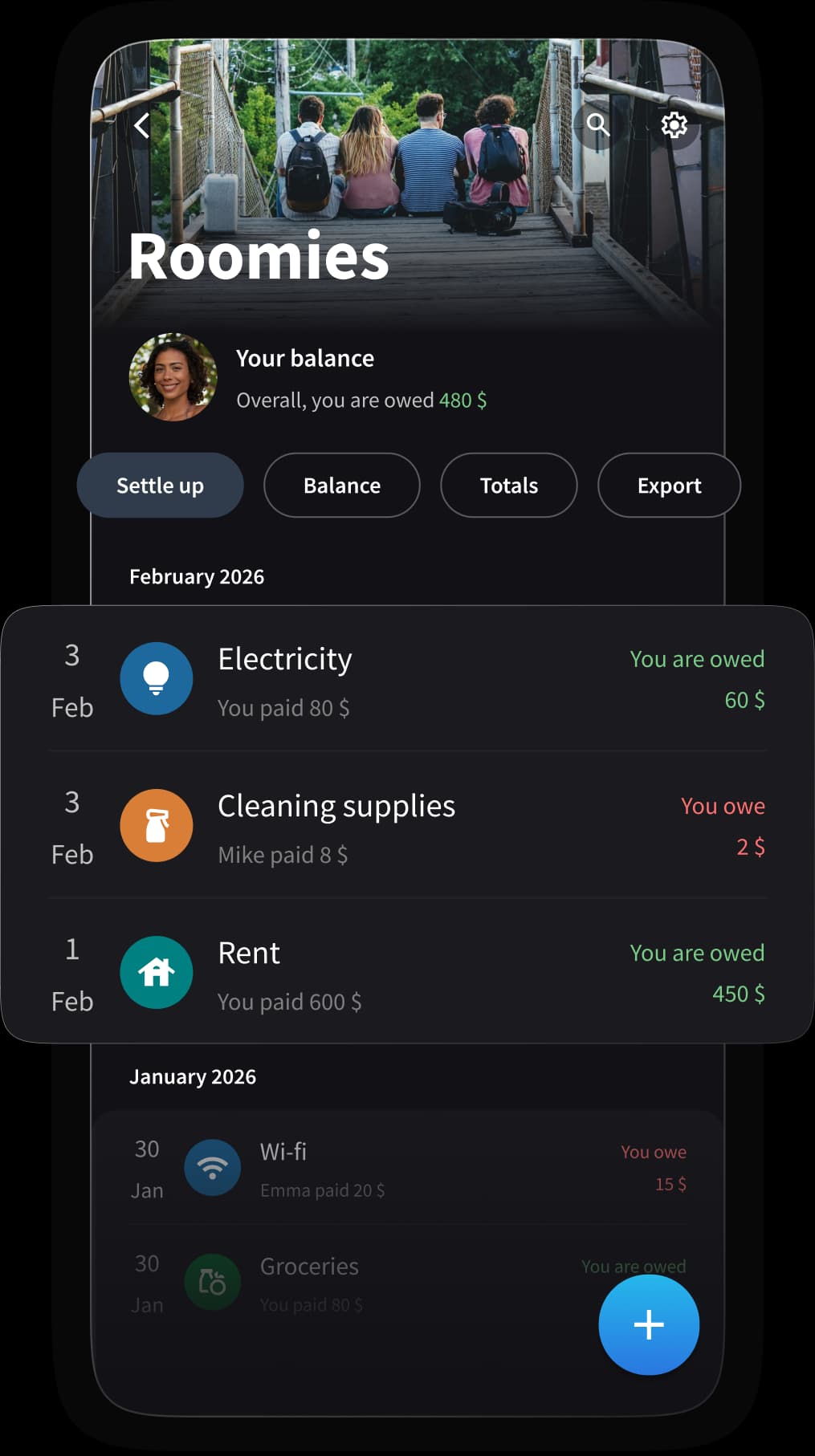Open the Cleaning supplies expense details
The width and height of the screenshot is (815, 1456).
[x=401, y=825]
